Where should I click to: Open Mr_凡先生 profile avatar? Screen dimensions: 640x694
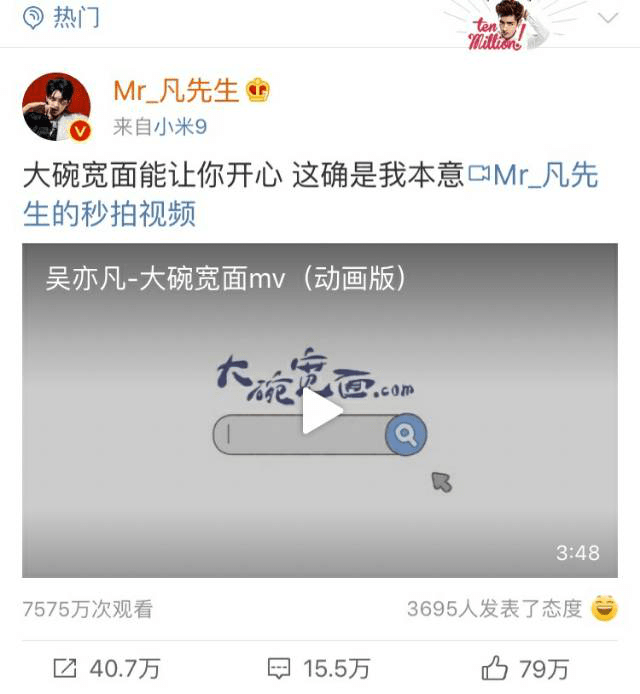[x=57, y=107]
